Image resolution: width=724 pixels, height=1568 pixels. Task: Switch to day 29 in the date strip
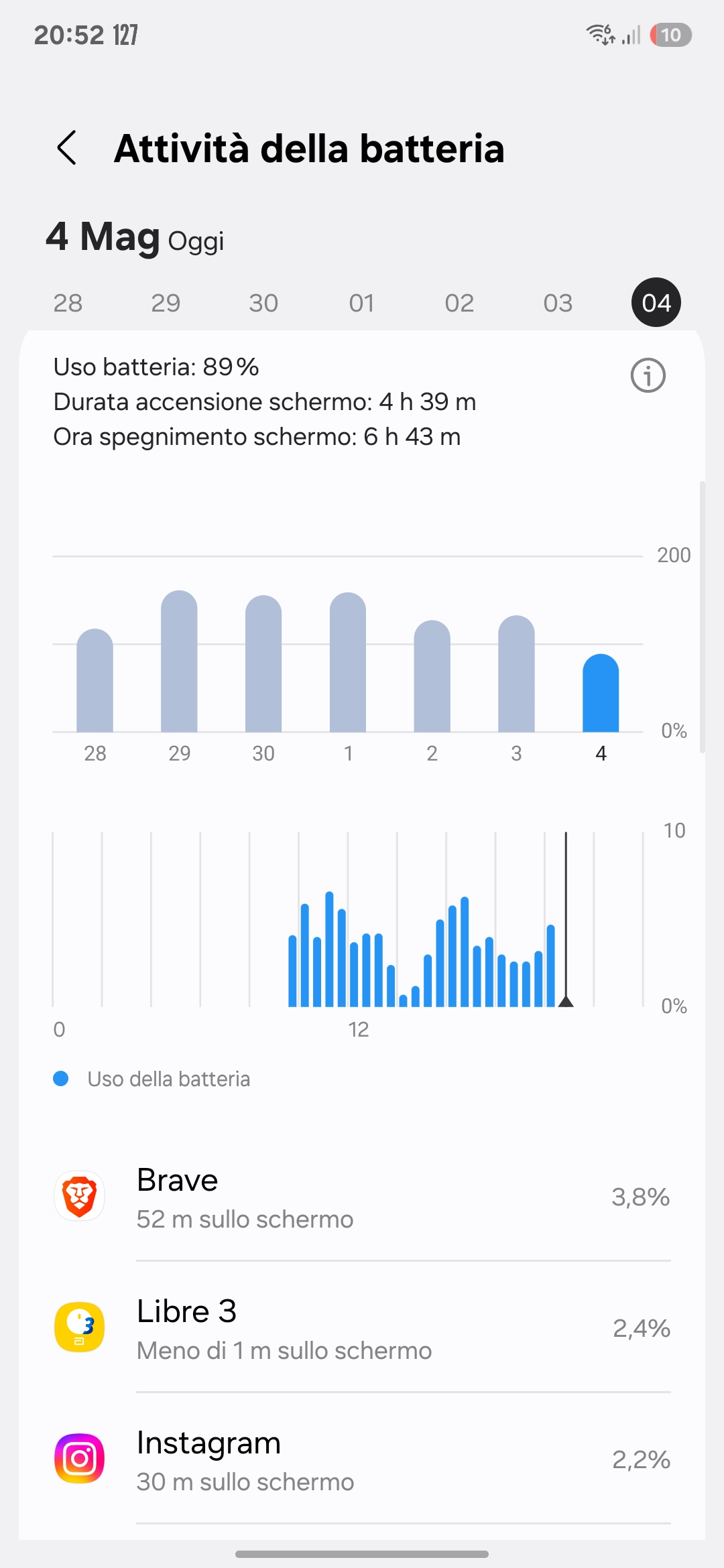[x=166, y=303]
